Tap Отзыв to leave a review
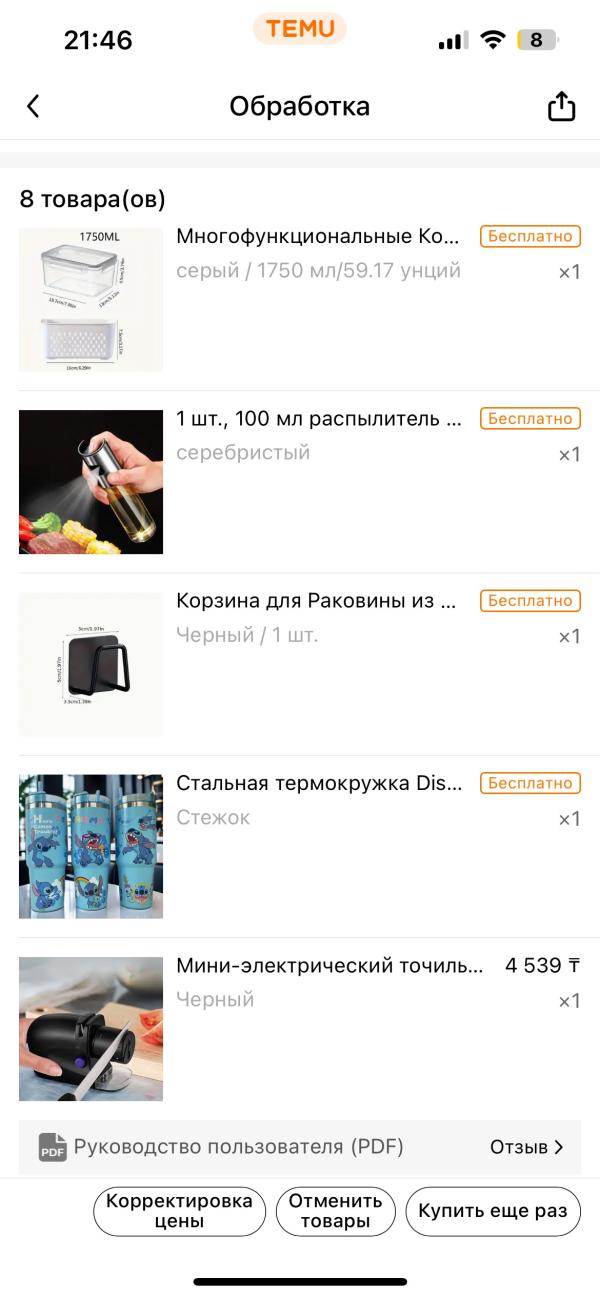600x1297 pixels. [526, 1147]
